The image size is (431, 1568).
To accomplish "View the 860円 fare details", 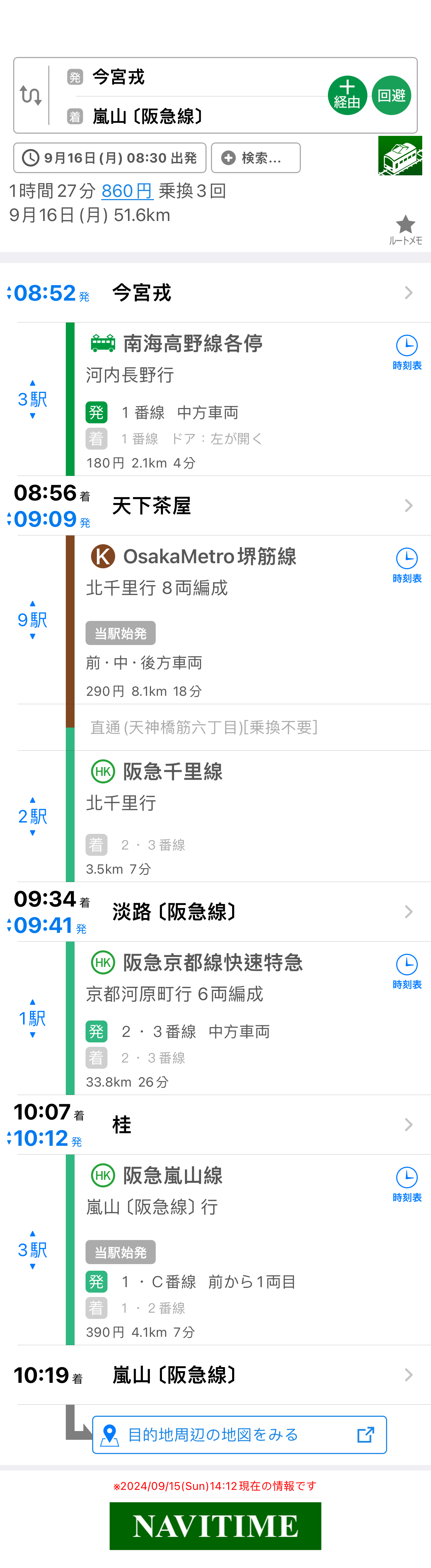I will click(127, 191).
